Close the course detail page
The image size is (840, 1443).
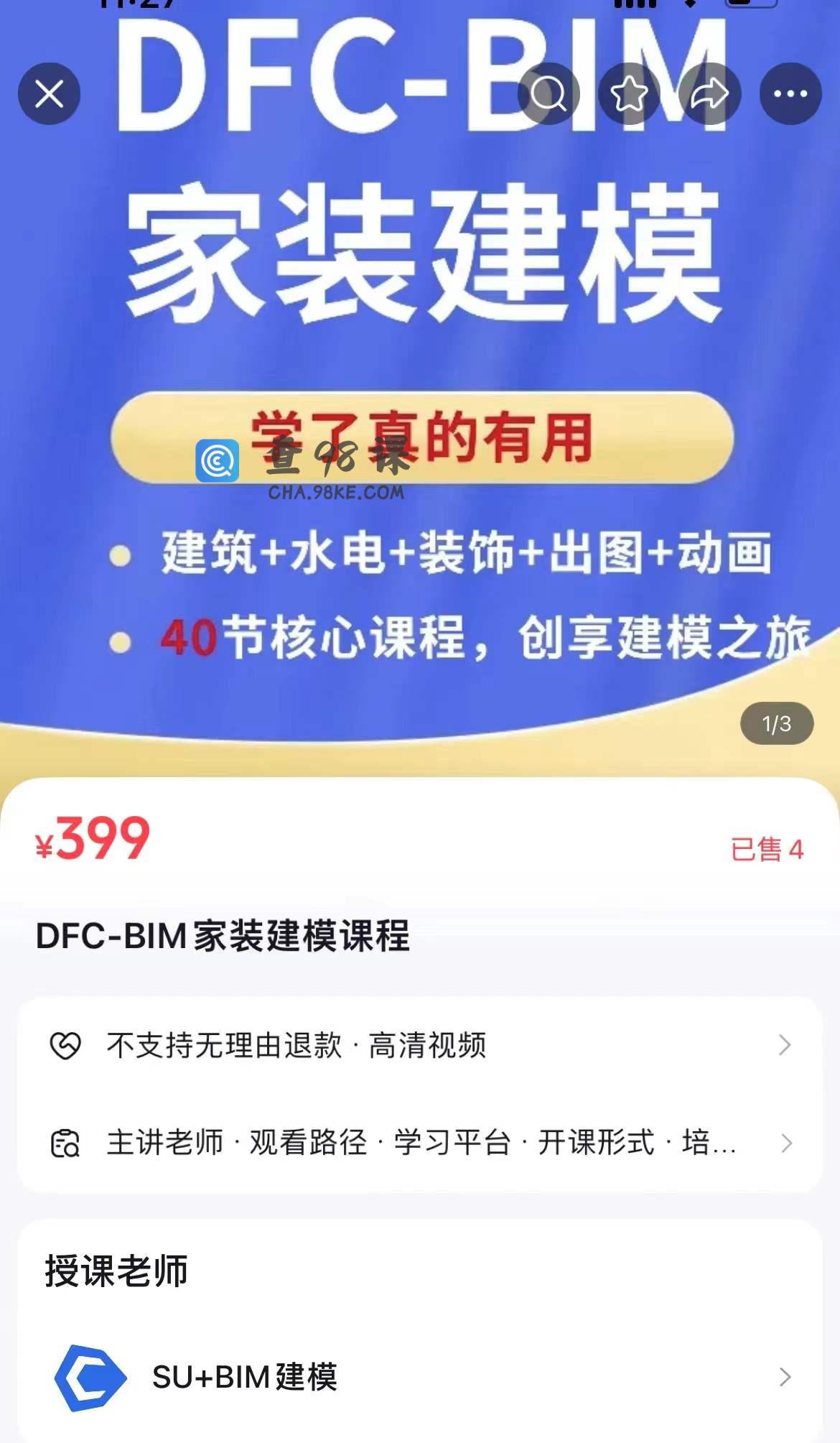(49, 94)
